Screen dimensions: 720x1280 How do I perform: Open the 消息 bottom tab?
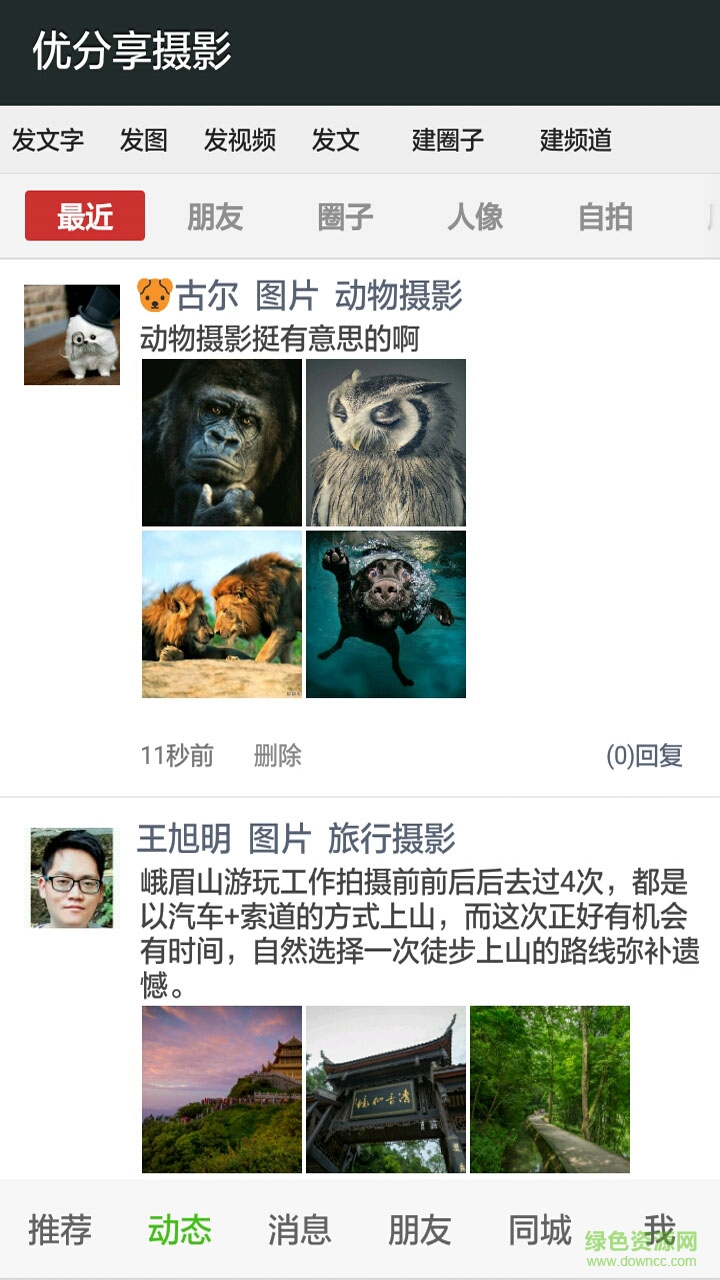click(x=300, y=1229)
